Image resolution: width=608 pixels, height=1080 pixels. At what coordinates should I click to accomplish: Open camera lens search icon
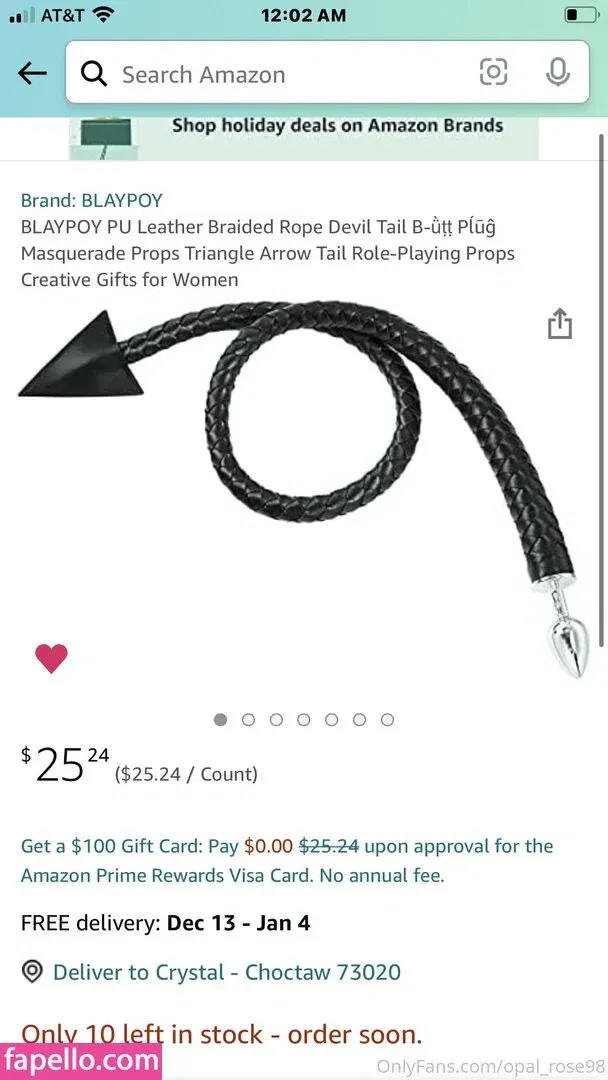493,73
